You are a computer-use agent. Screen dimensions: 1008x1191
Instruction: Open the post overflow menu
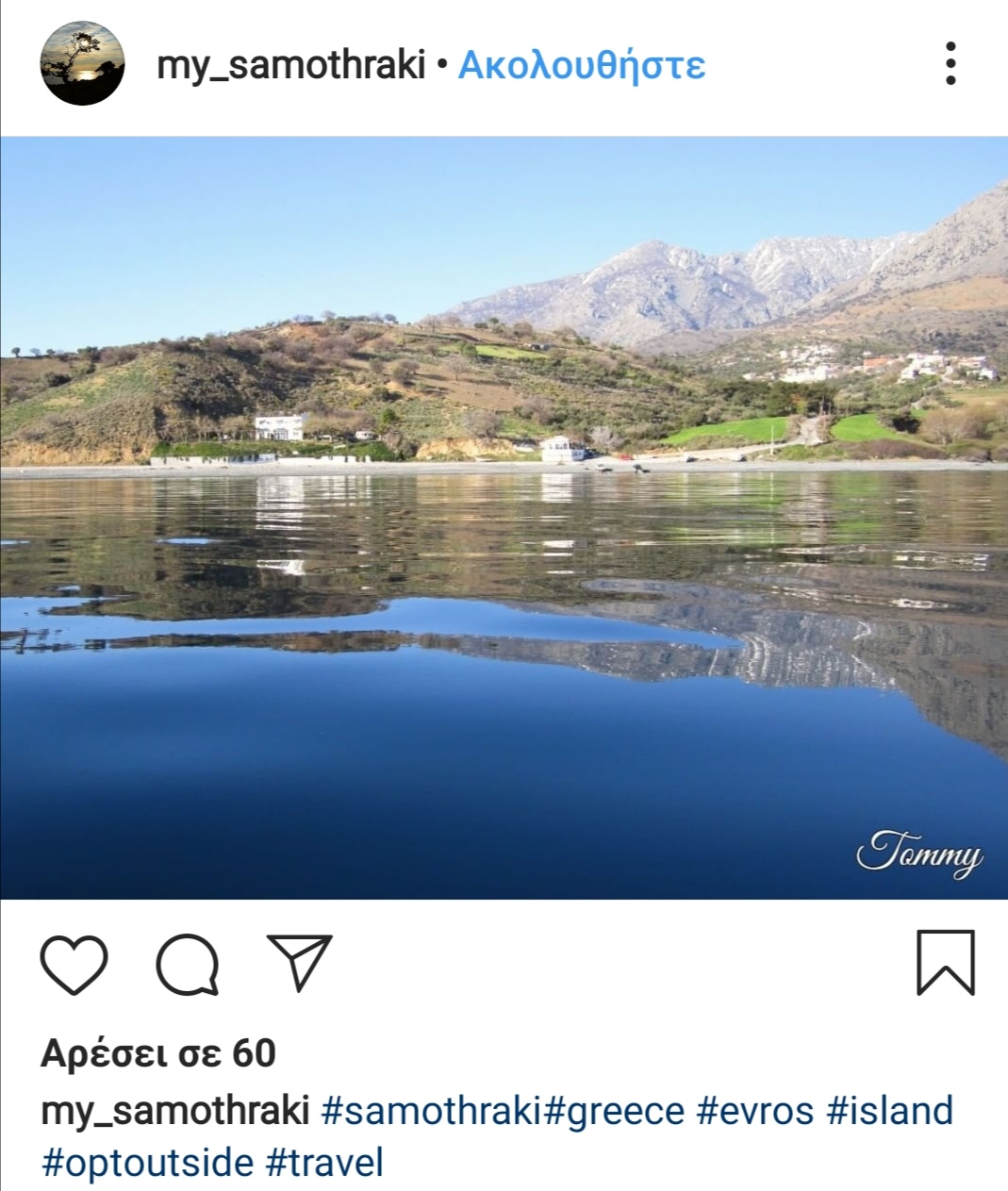[950, 64]
